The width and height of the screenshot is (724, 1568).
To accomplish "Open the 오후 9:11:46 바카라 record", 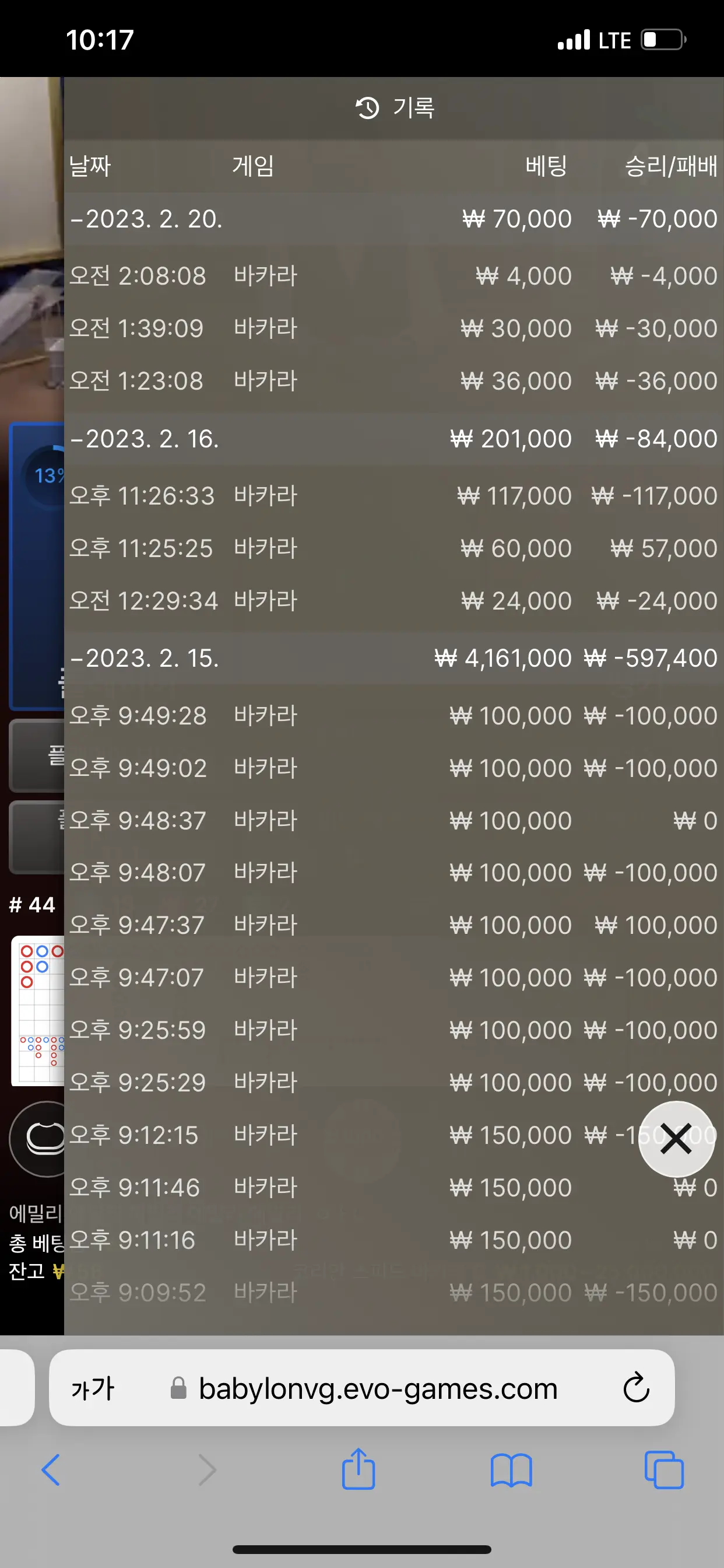I will (393, 1187).
